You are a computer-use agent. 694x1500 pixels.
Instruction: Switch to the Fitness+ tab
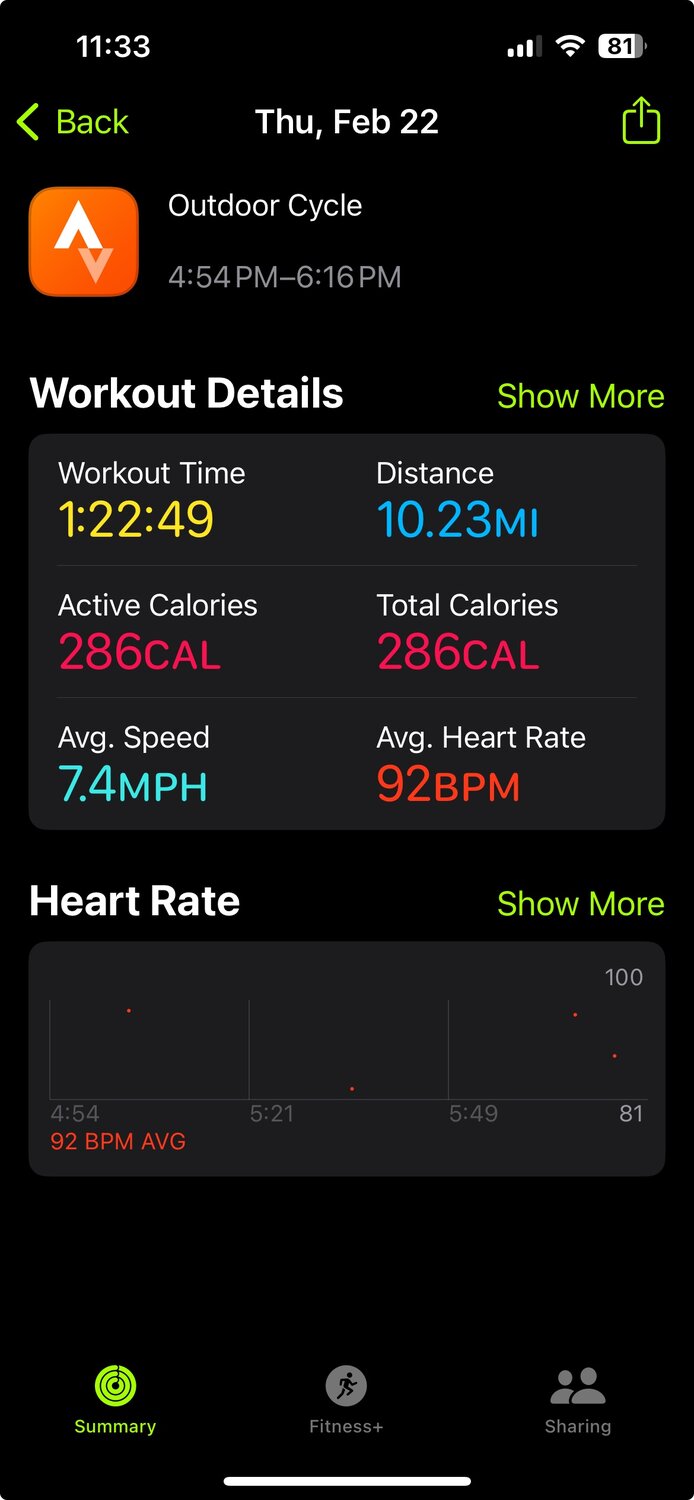click(346, 1398)
